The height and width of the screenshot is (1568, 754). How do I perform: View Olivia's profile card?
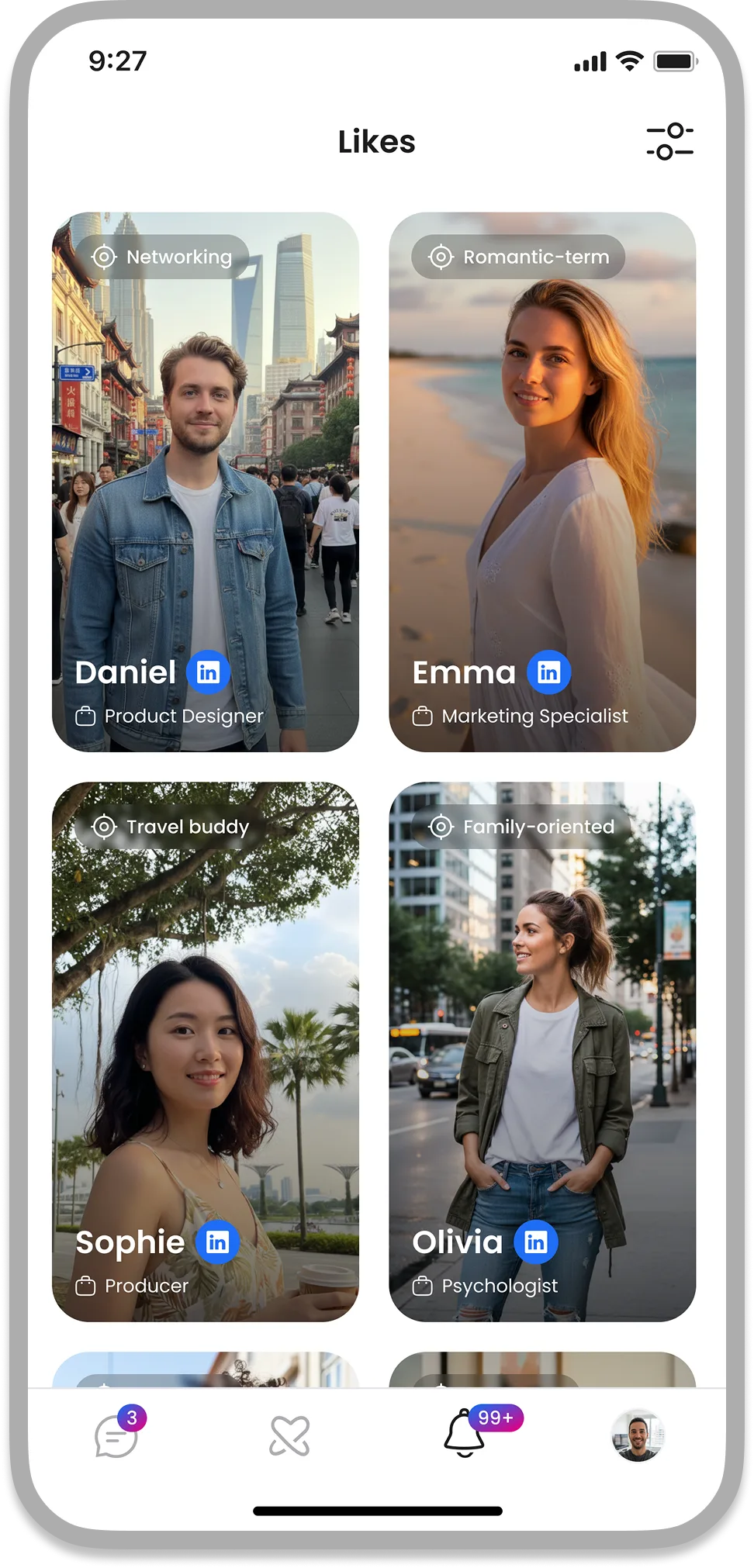click(x=541, y=1051)
